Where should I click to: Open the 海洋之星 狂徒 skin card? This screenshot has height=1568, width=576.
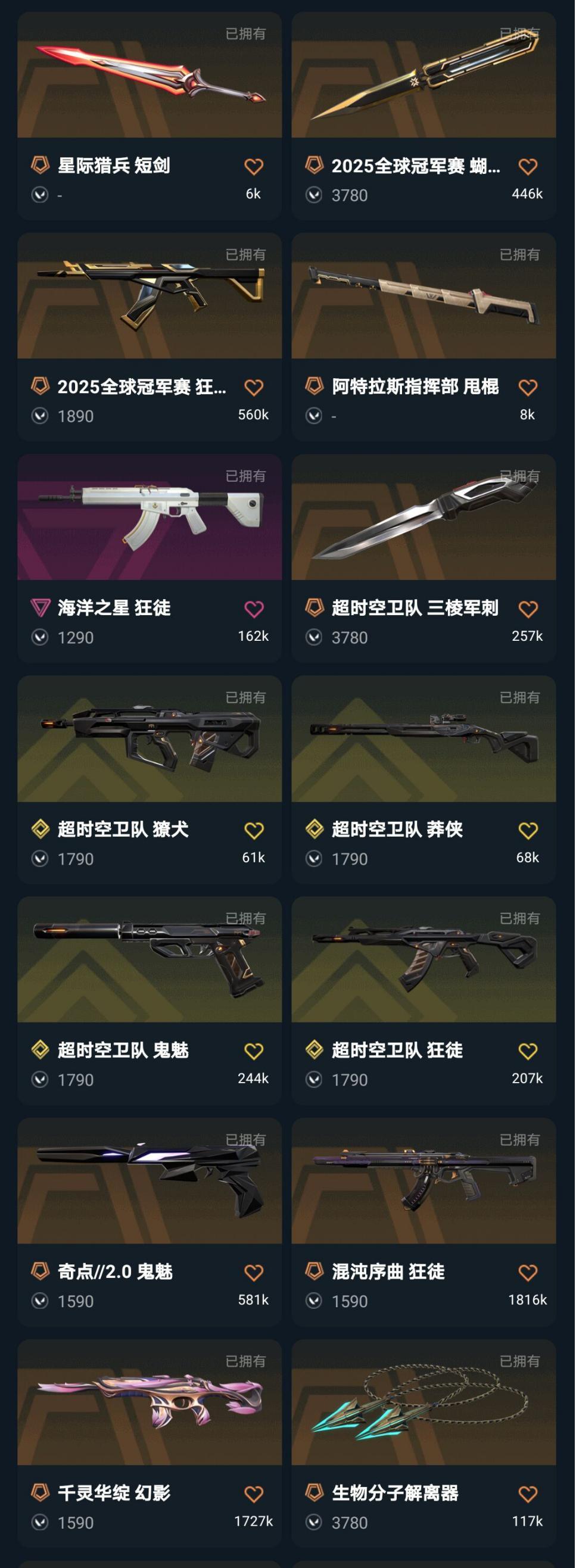[x=150, y=558]
